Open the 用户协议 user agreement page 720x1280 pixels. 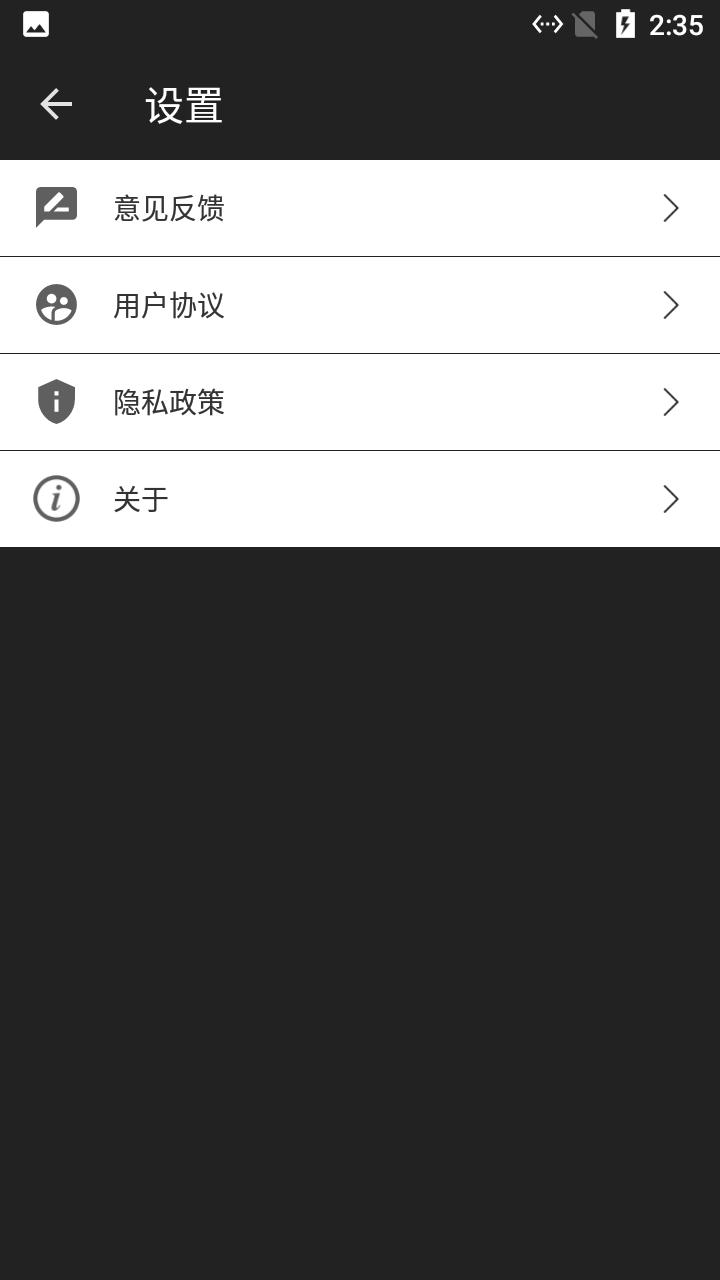[x=360, y=305]
